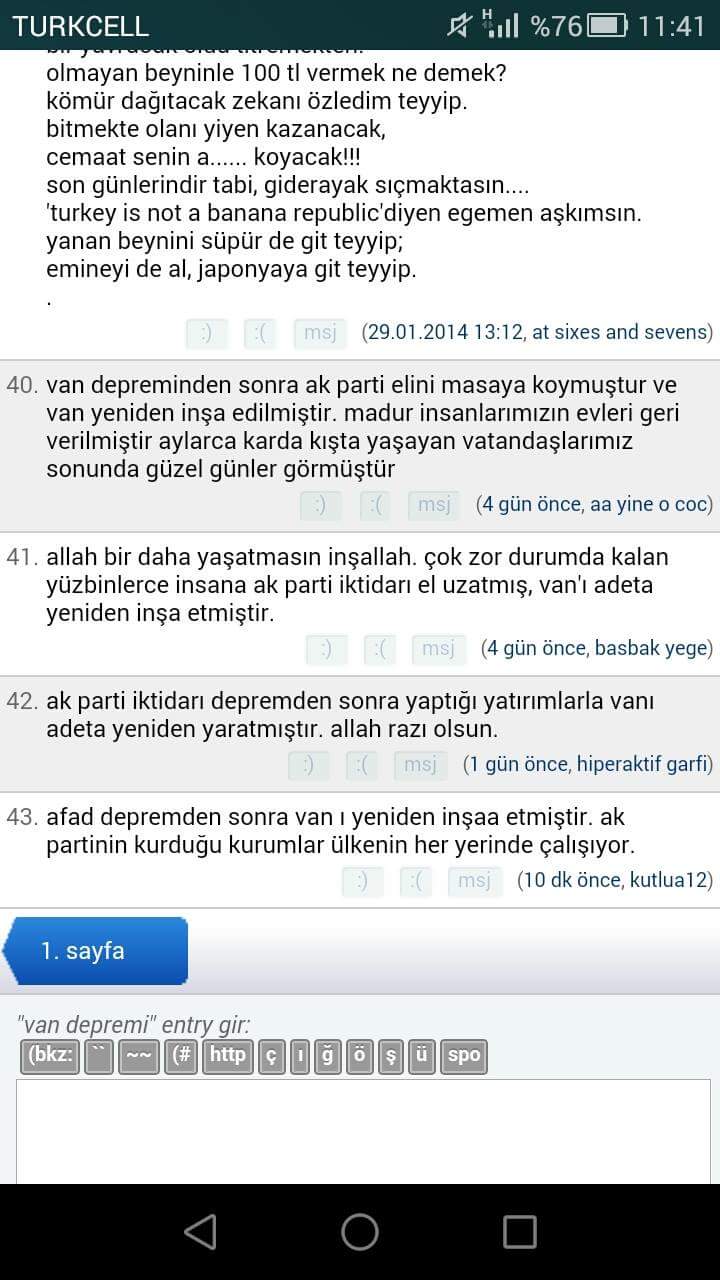The image size is (720, 1280).
Task: Downvote entry 42 by hiperaktif garfi
Action: point(366,765)
